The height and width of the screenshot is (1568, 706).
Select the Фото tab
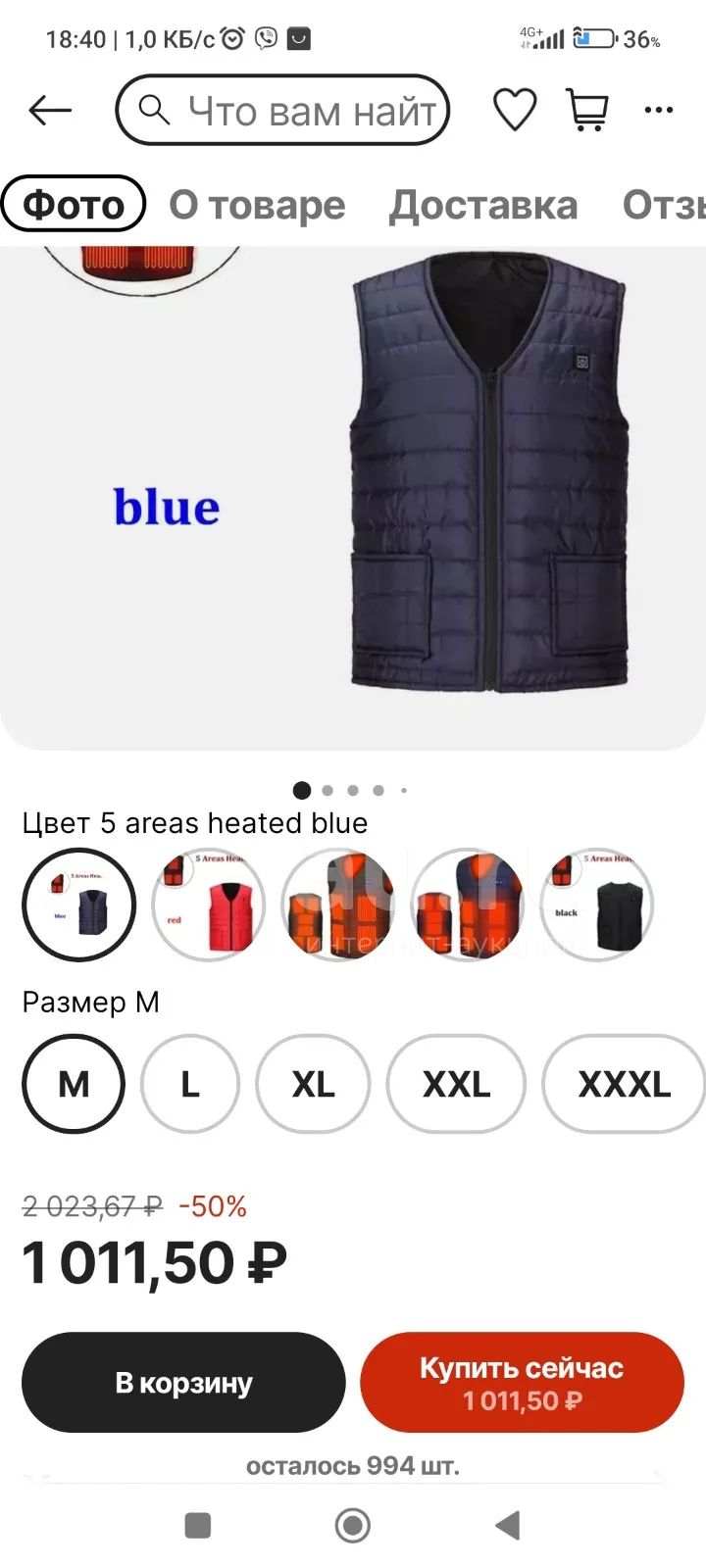74,205
